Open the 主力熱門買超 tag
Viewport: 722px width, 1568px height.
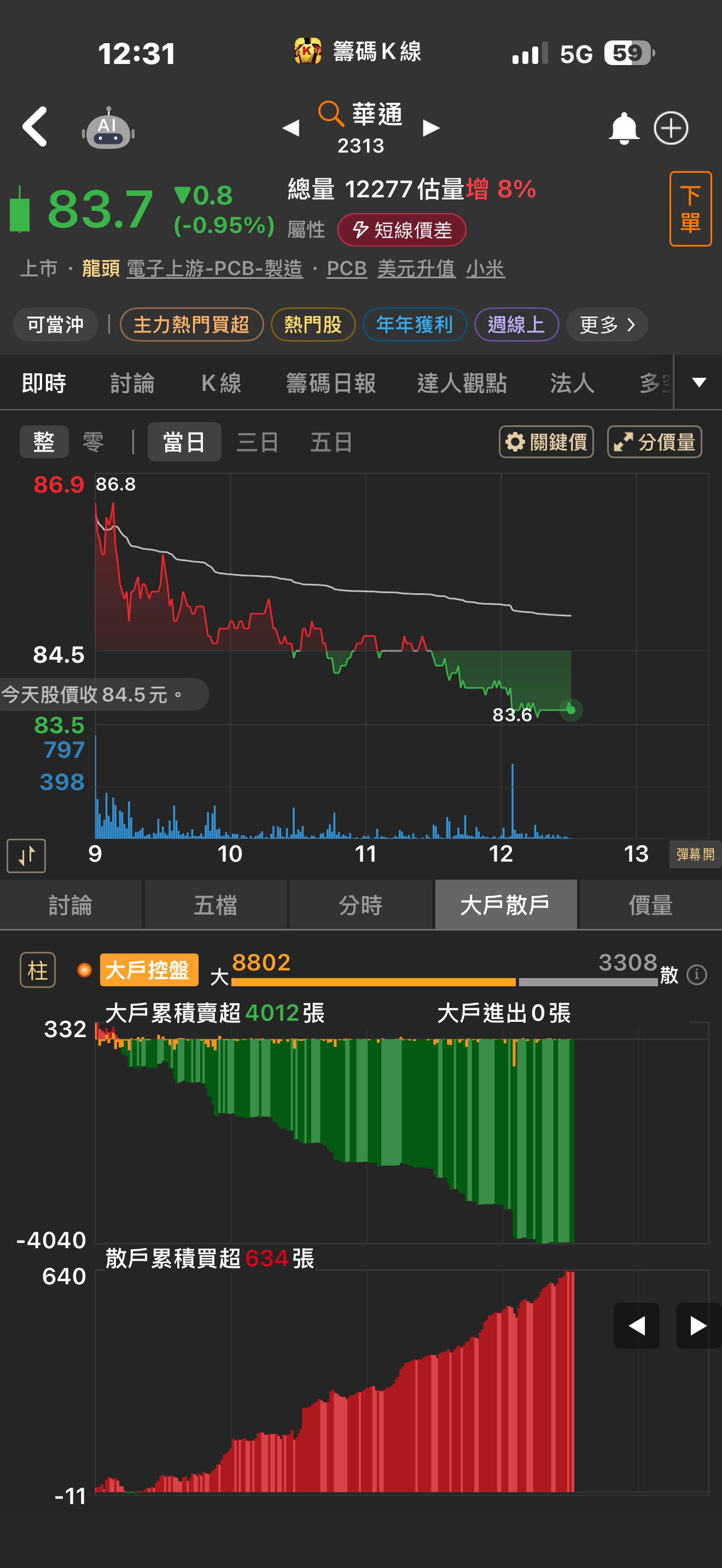(x=191, y=324)
